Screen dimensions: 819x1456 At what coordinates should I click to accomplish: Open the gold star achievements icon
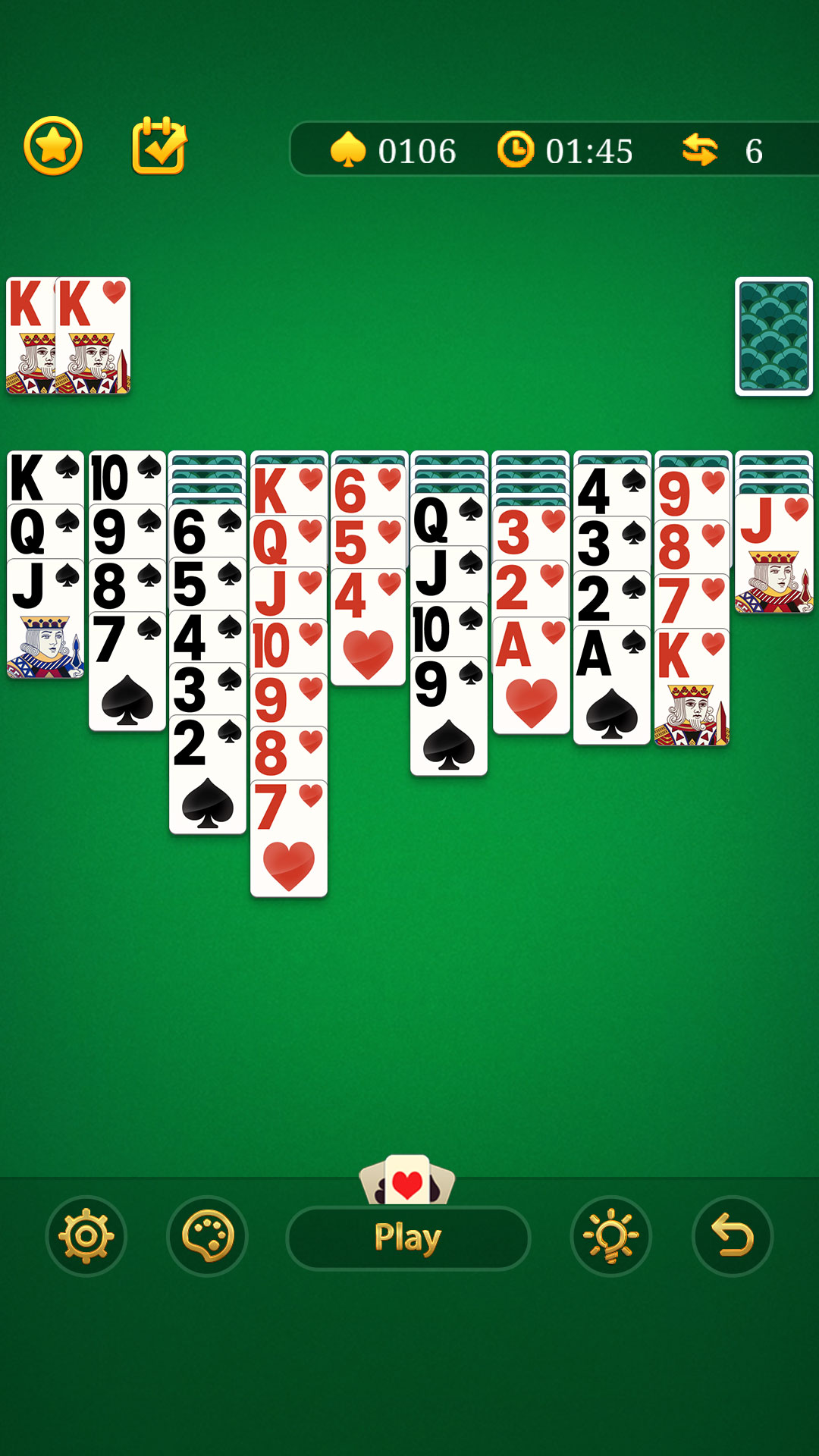point(53,146)
